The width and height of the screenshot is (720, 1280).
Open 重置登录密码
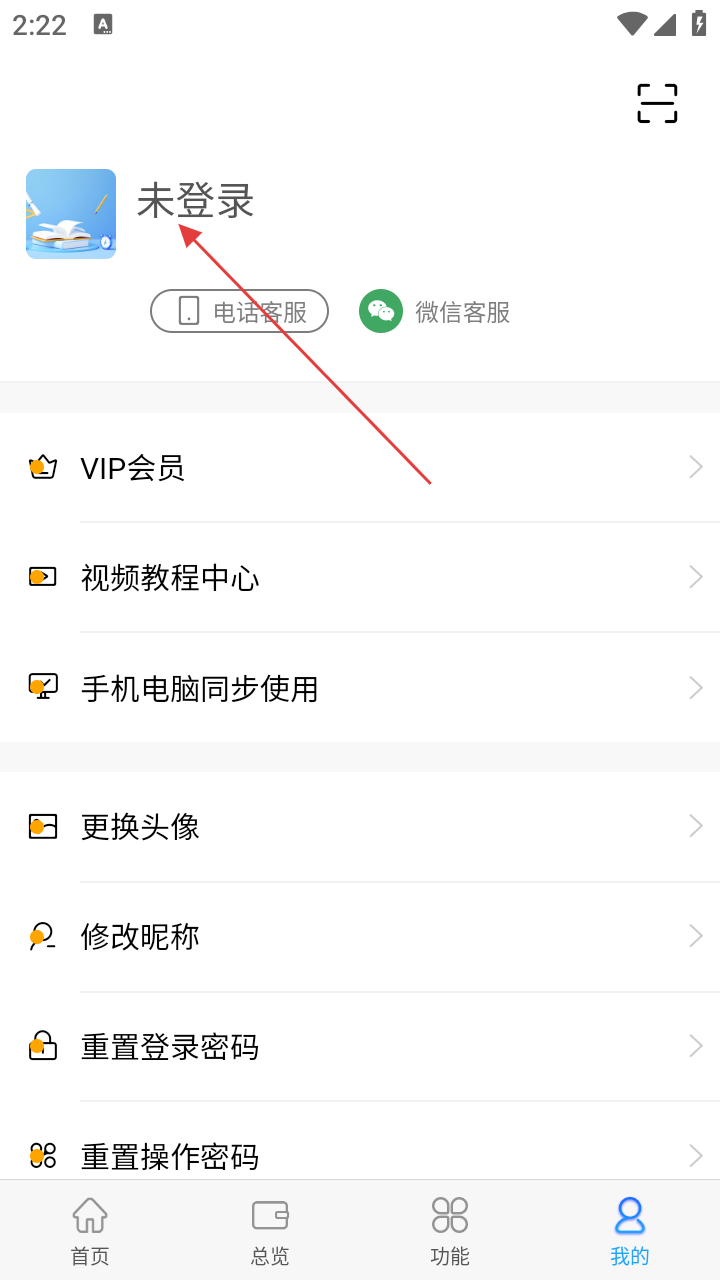pyautogui.click(x=360, y=1046)
